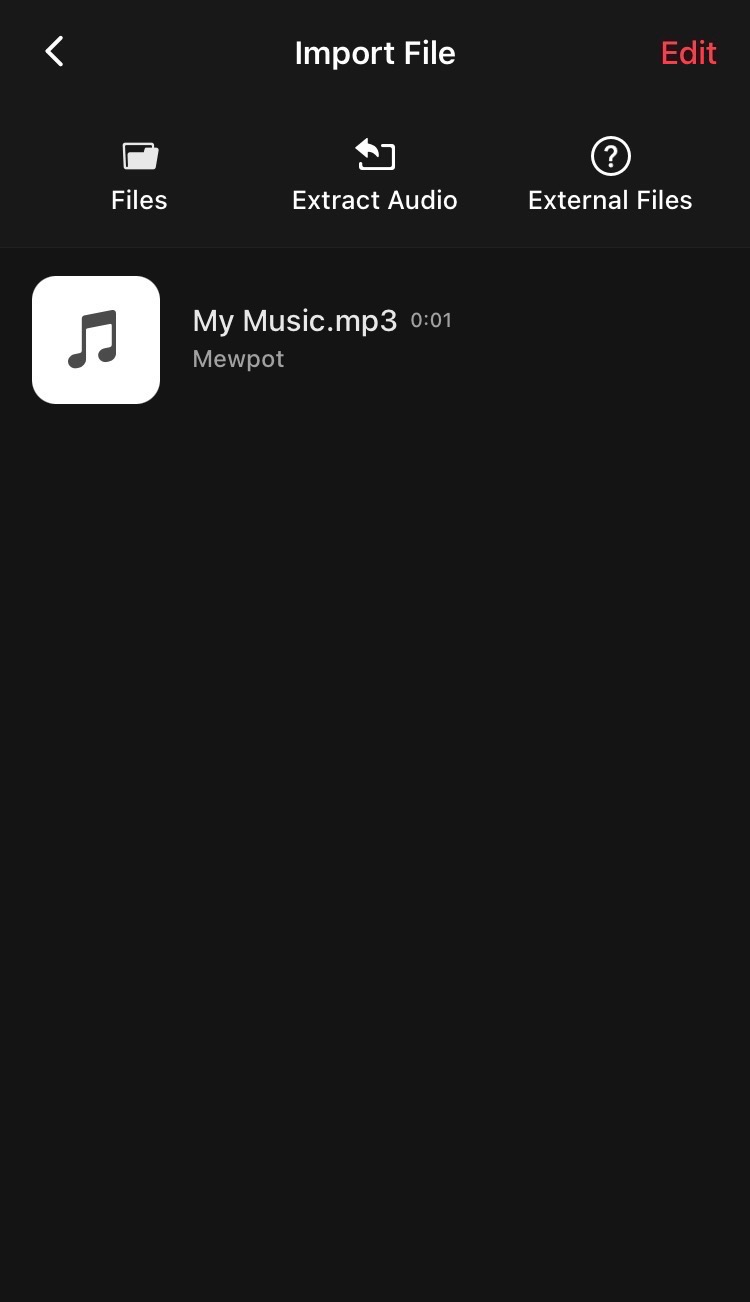The image size is (750, 1302).
Task: Tap the Extract Audio label text
Action: pos(374,200)
